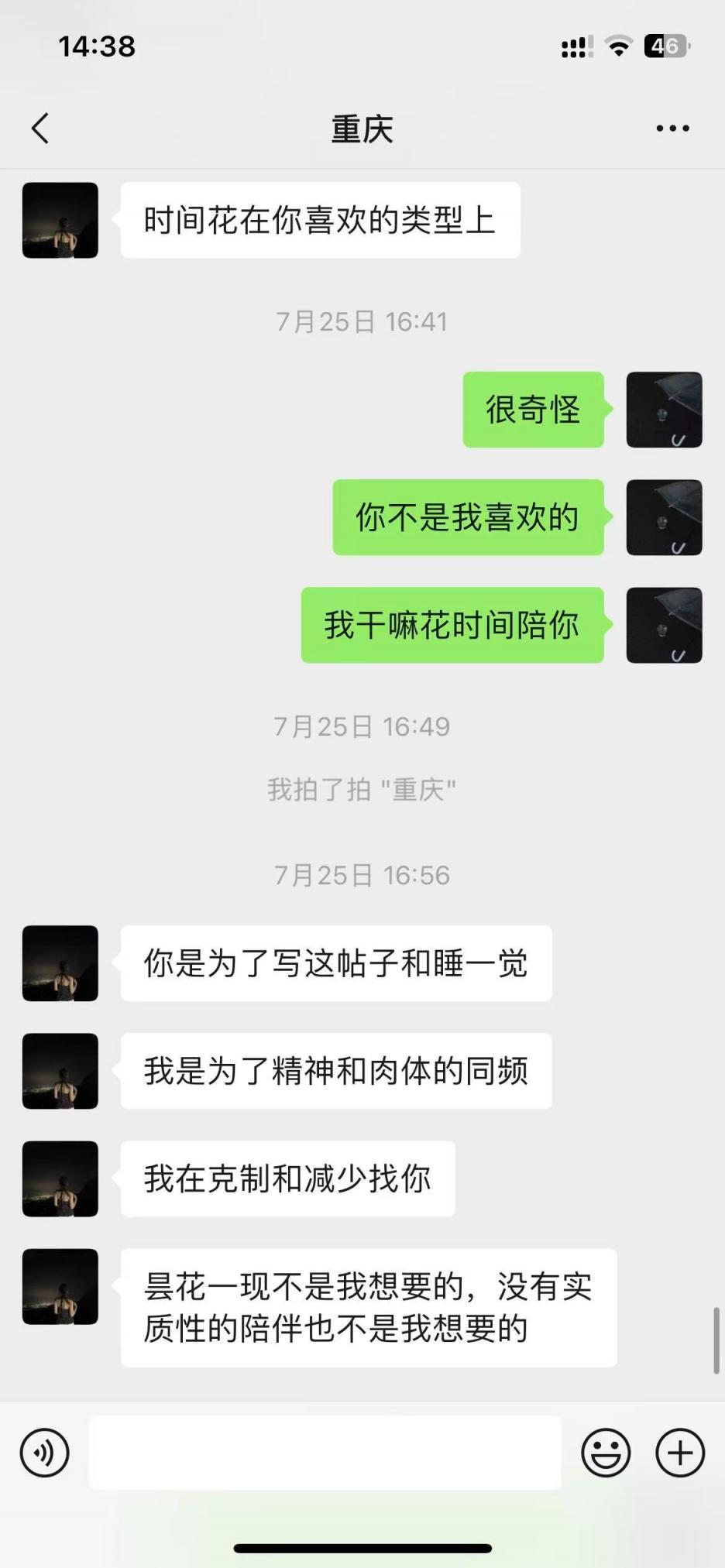Viewport: 725px width, 1568px height.
Task: Open contact avatar beside 时间花在你喜欢的类型上
Action: point(60,221)
